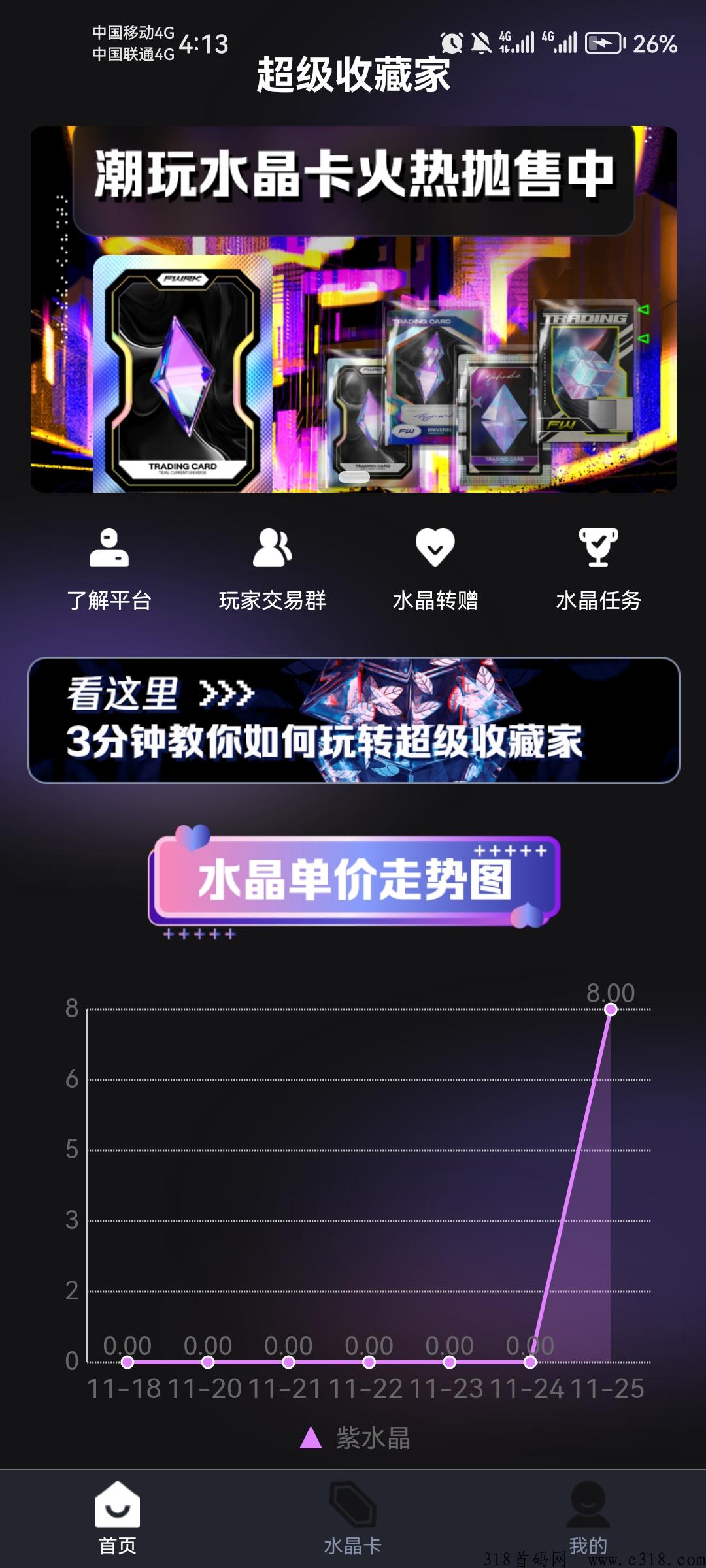The width and height of the screenshot is (706, 1568).
Task: Open the 潮玩水晶卡 promo banner
Action: tap(353, 309)
